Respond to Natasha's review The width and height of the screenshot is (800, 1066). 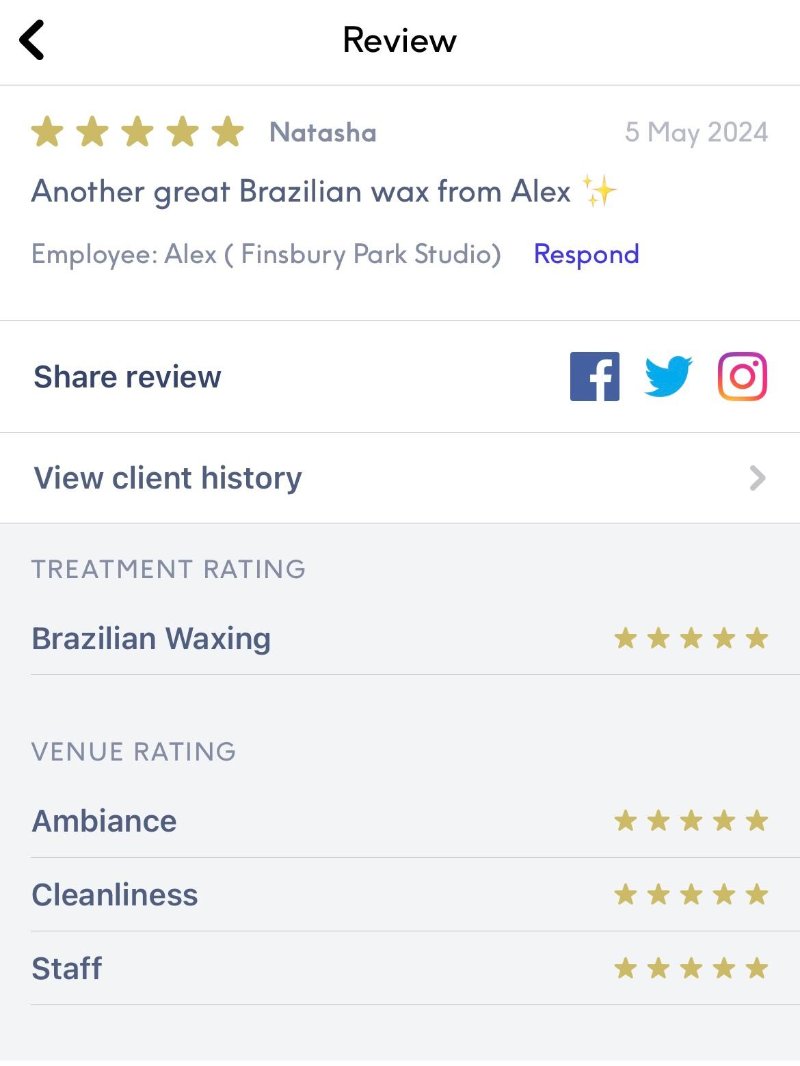586,254
